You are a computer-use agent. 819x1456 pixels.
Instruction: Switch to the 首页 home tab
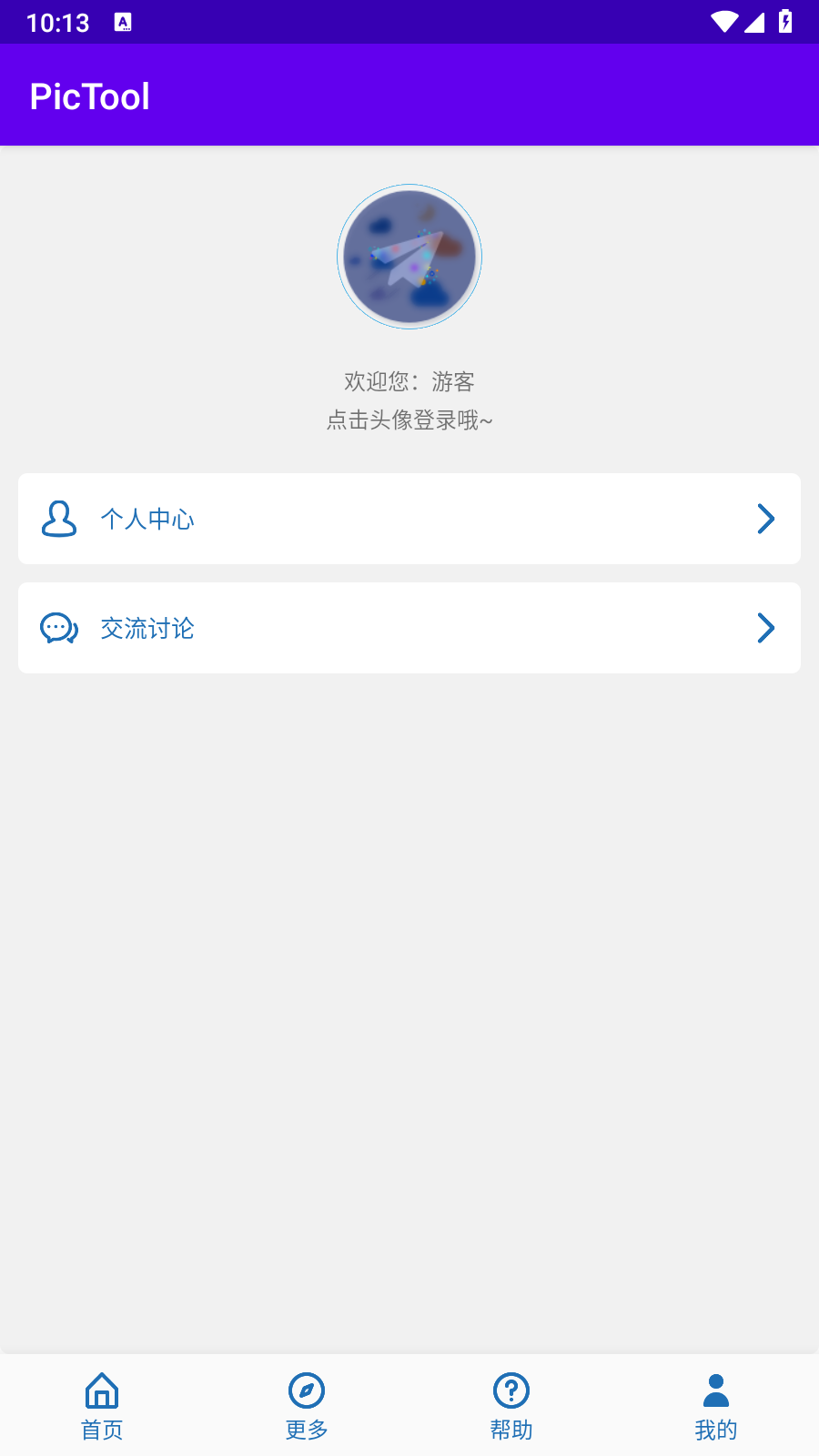[x=102, y=1405]
